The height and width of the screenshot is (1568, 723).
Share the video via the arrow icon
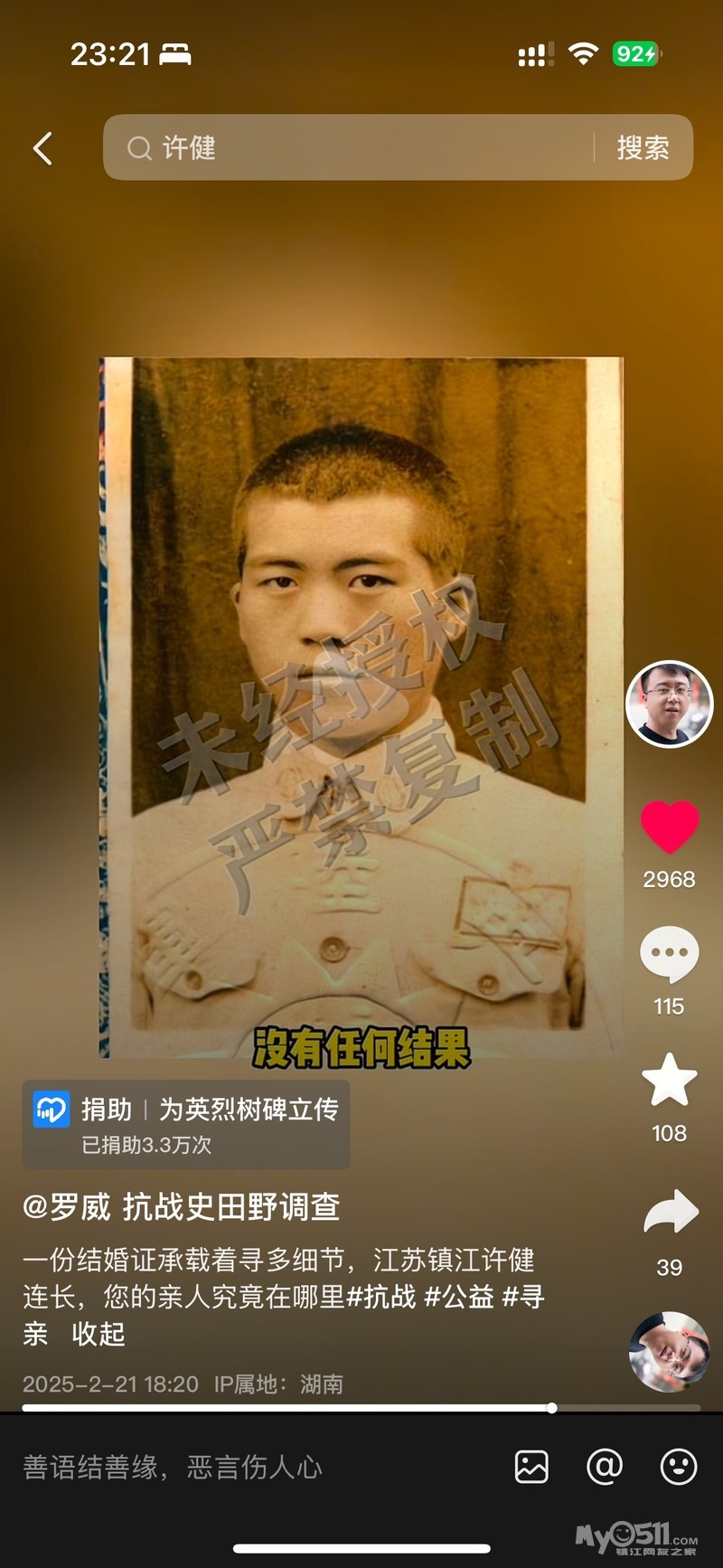(x=669, y=1214)
